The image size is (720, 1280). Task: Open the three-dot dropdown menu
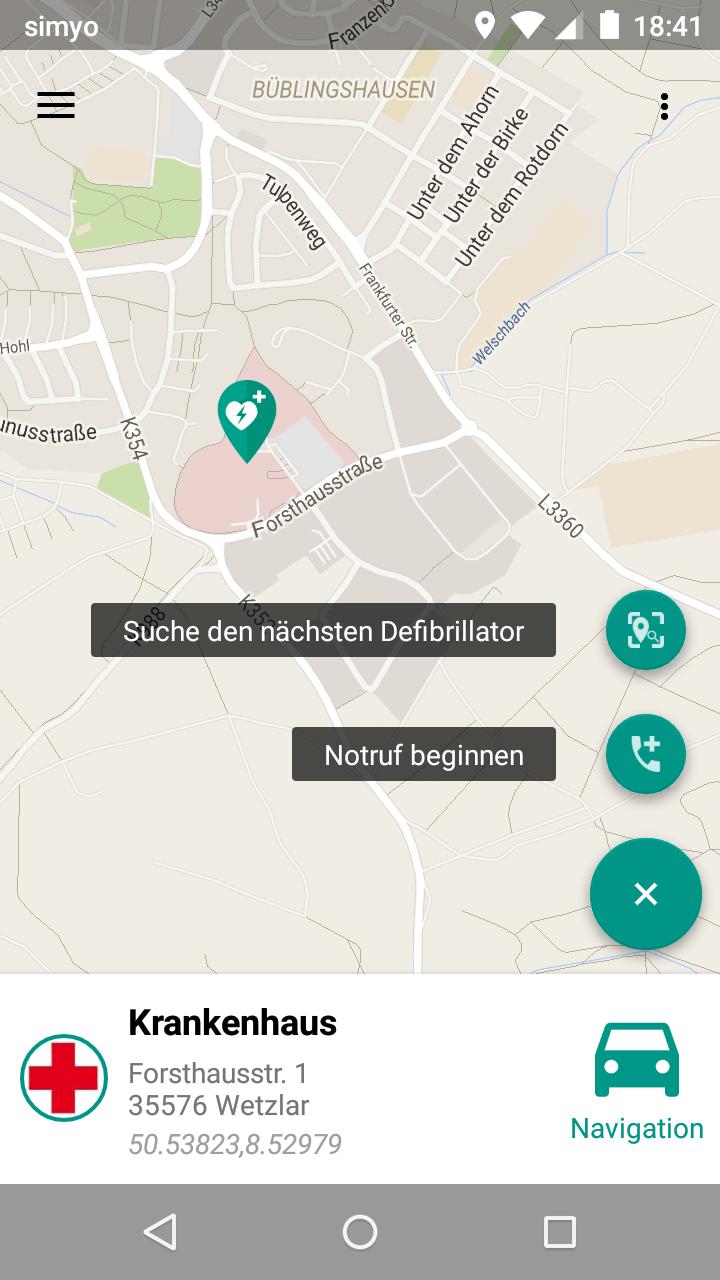[665, 105]
